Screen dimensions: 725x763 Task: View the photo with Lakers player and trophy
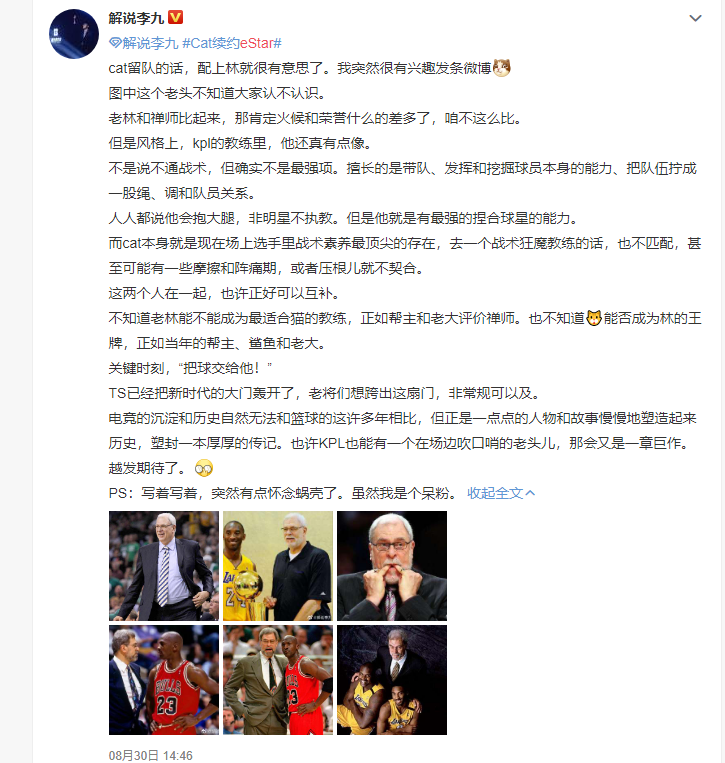(x=278, y=566)
